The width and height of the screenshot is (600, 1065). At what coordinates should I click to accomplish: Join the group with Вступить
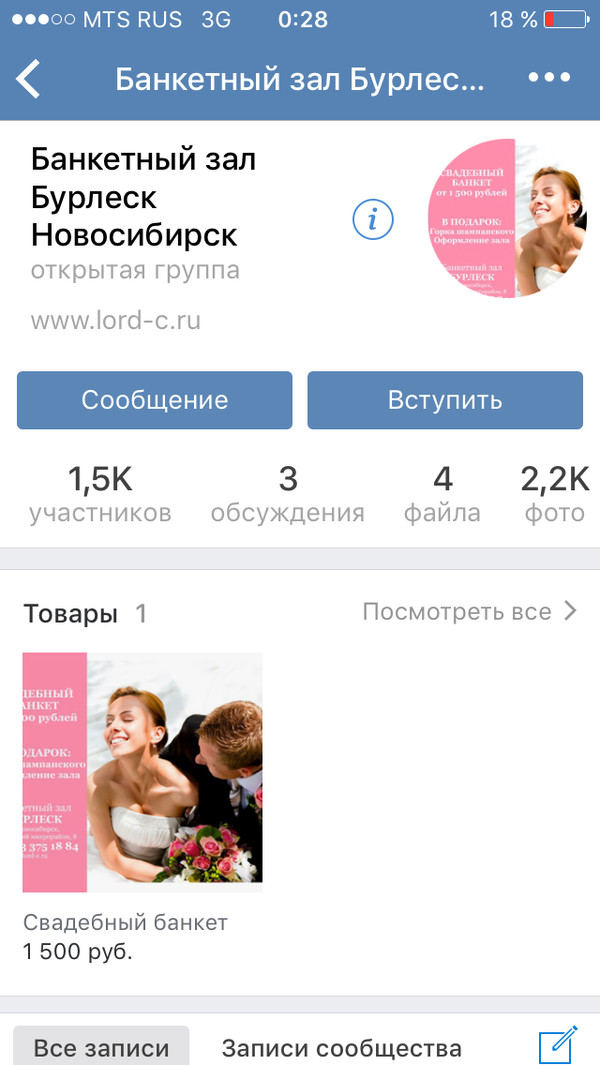(x=445, y=400)
